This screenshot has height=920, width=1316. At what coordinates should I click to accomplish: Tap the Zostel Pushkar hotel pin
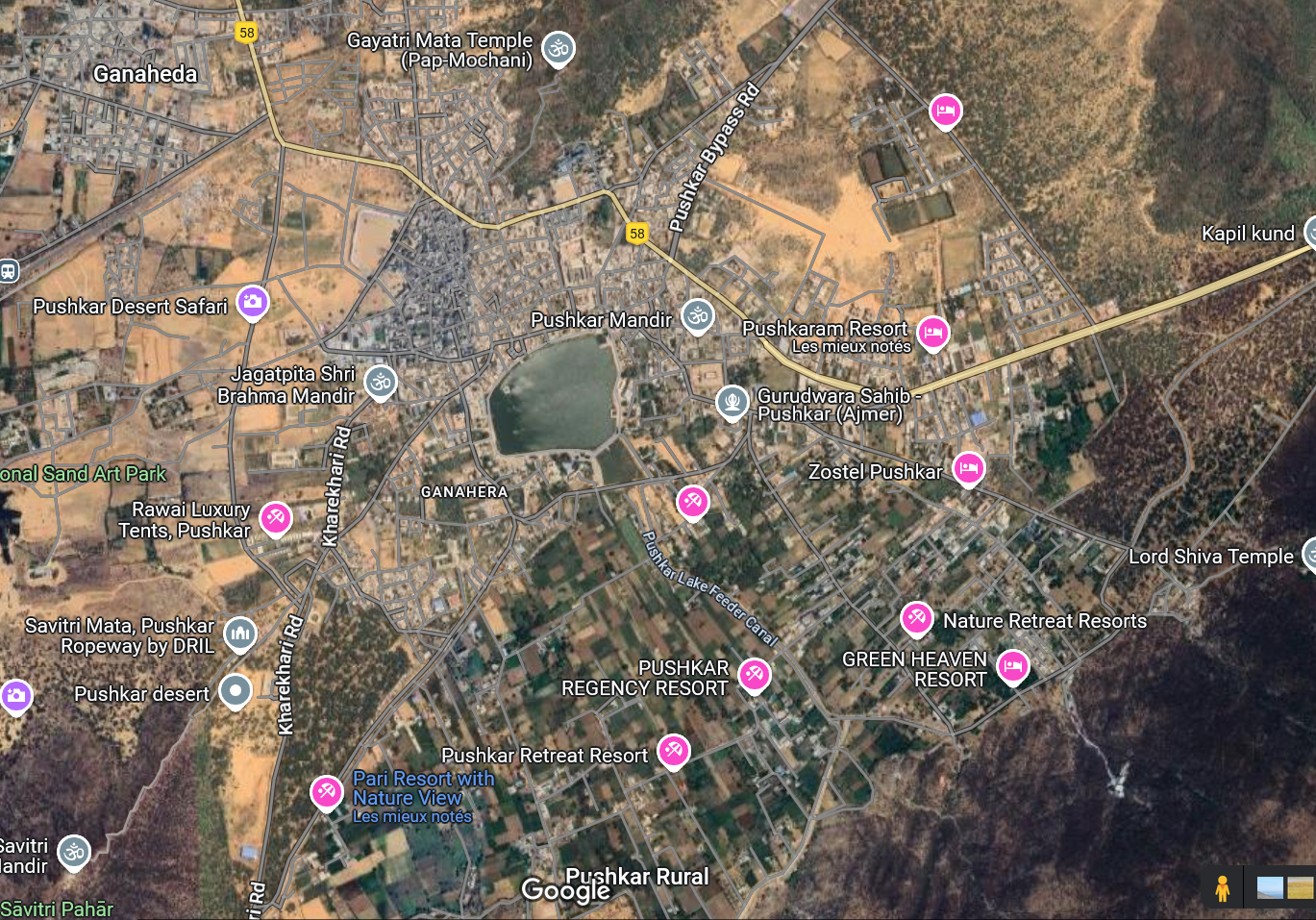point(968,468)
